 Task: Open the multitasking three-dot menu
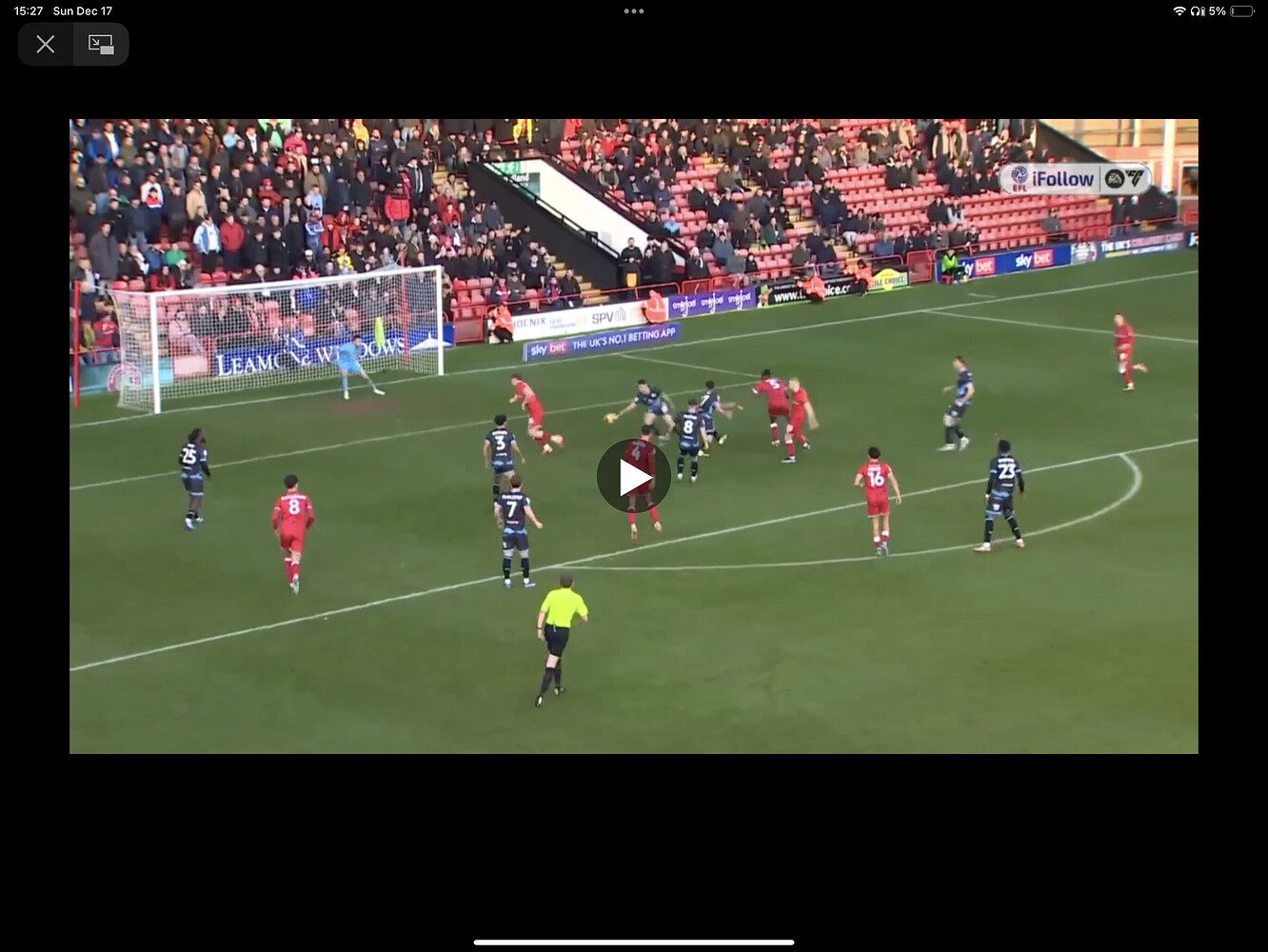tap(634, 11)
